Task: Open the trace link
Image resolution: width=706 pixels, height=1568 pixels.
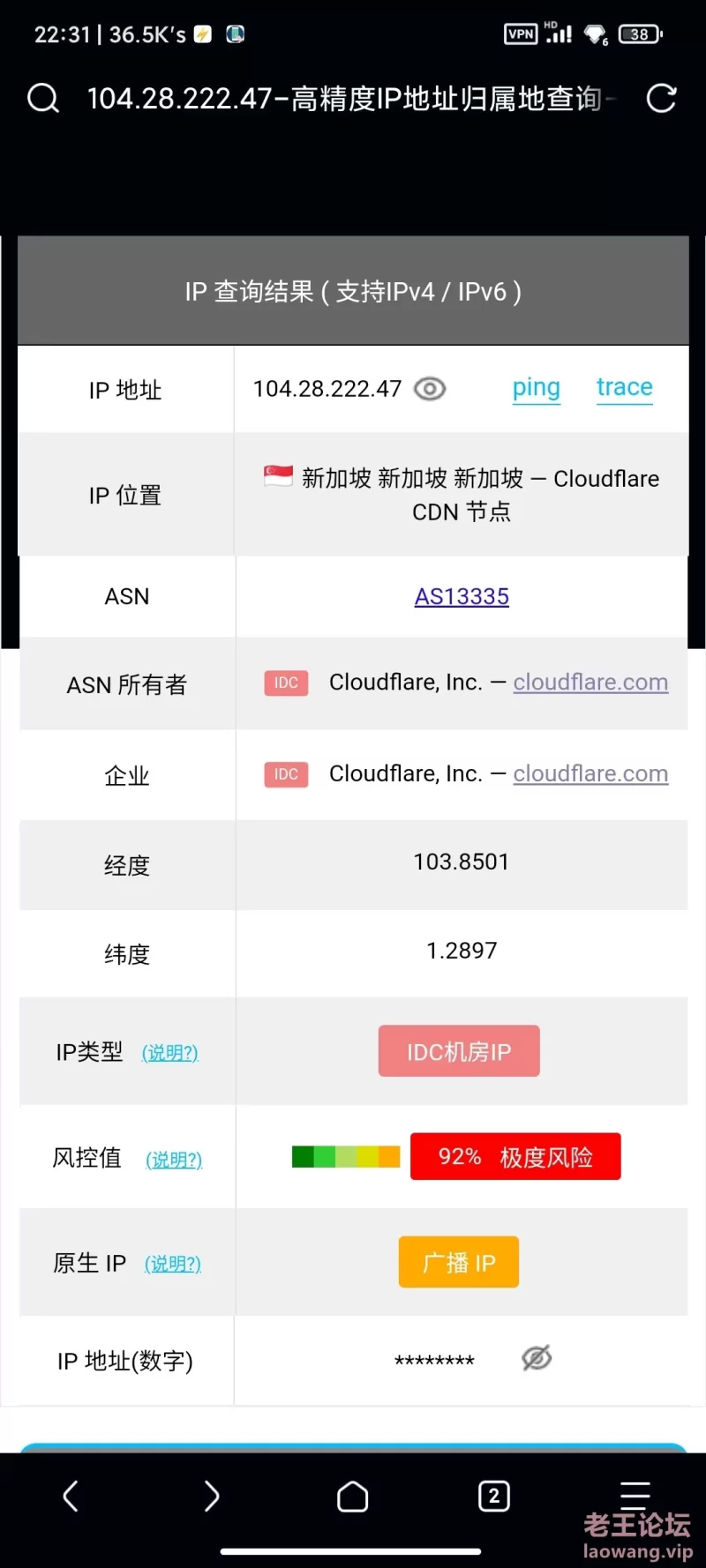Action: coord(625,387)
